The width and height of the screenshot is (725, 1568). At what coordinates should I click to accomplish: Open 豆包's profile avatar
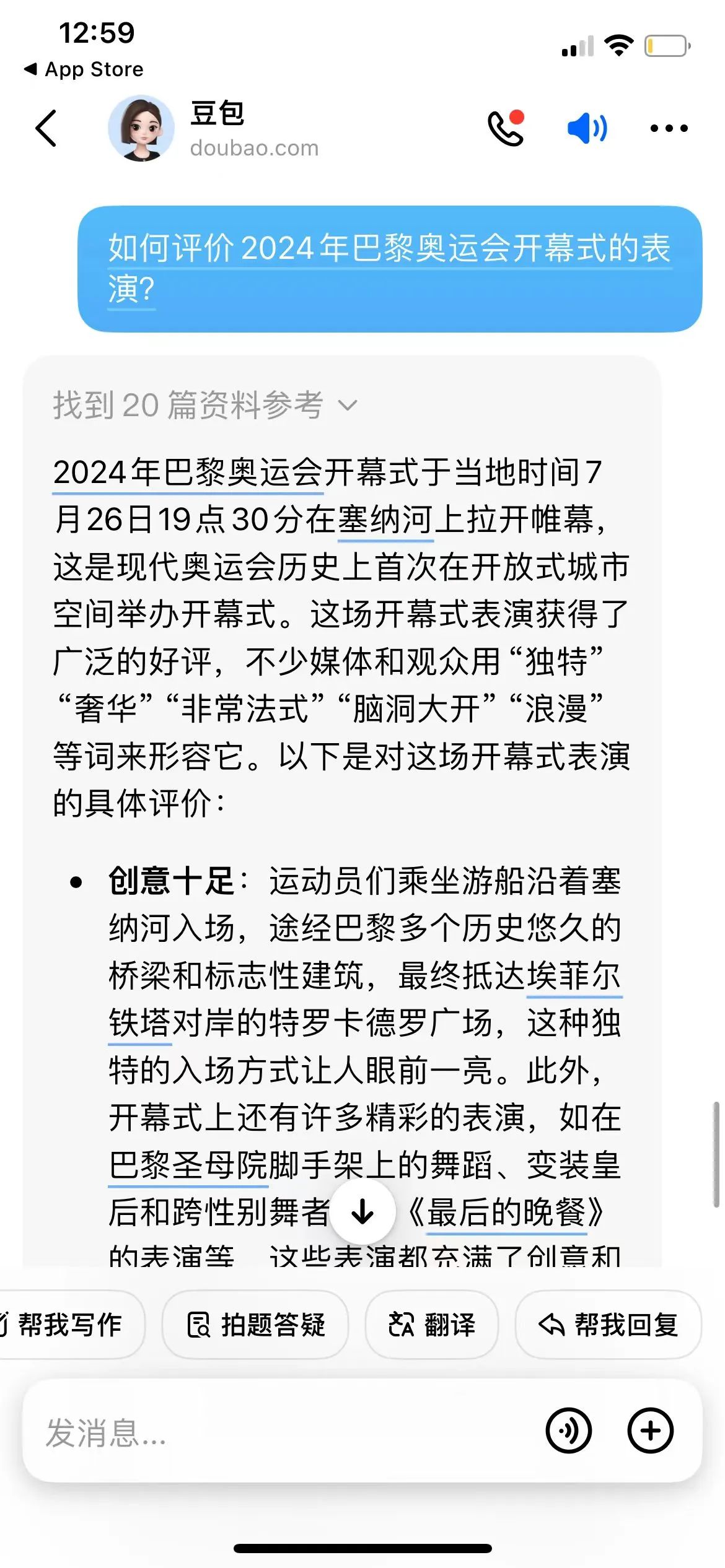(141, 128)
